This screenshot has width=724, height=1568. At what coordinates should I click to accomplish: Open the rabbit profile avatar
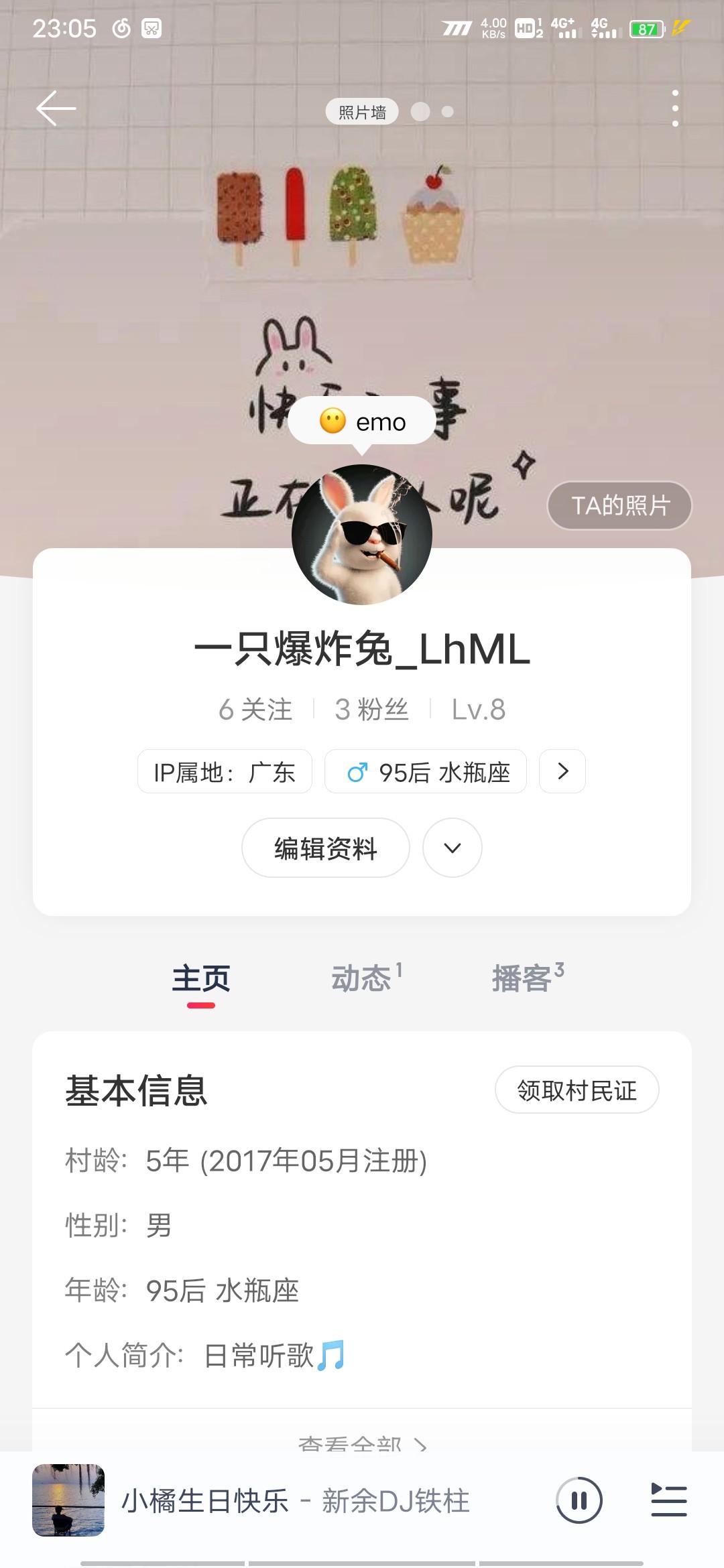tap(362, 534)
